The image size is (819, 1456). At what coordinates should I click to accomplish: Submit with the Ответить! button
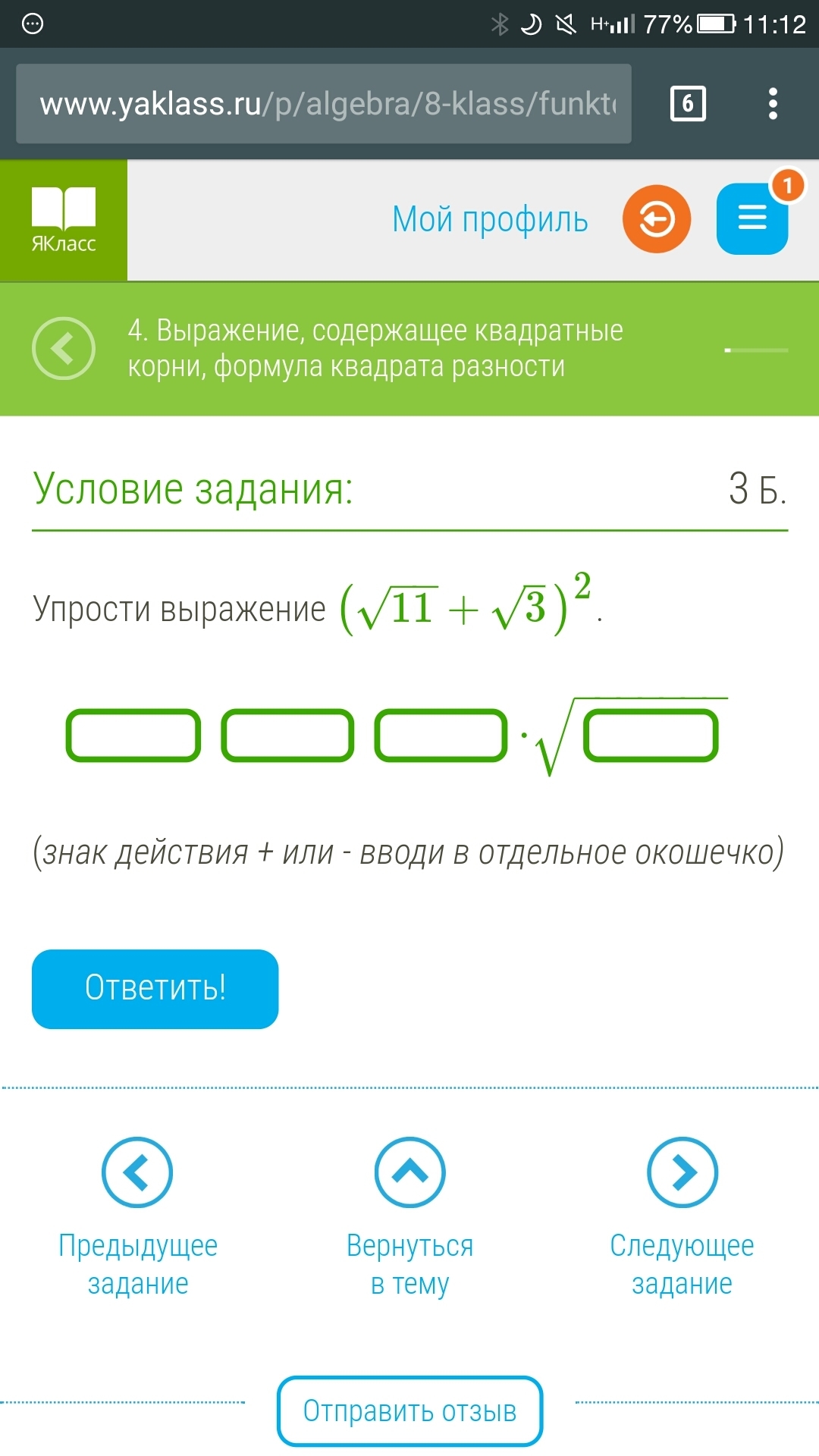(155, 989)
